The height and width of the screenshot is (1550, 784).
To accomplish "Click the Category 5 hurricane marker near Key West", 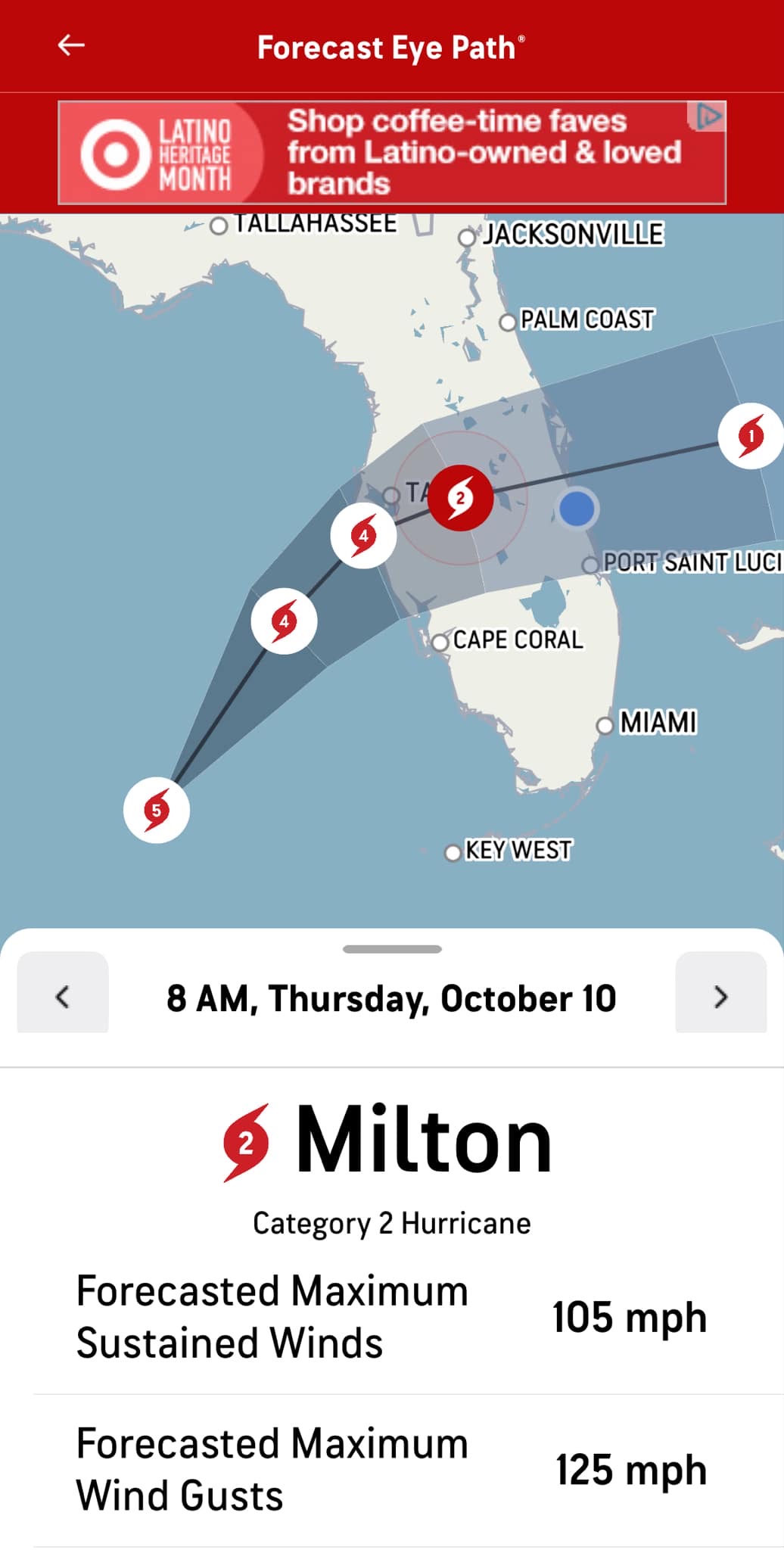I will tap(157, 810).
